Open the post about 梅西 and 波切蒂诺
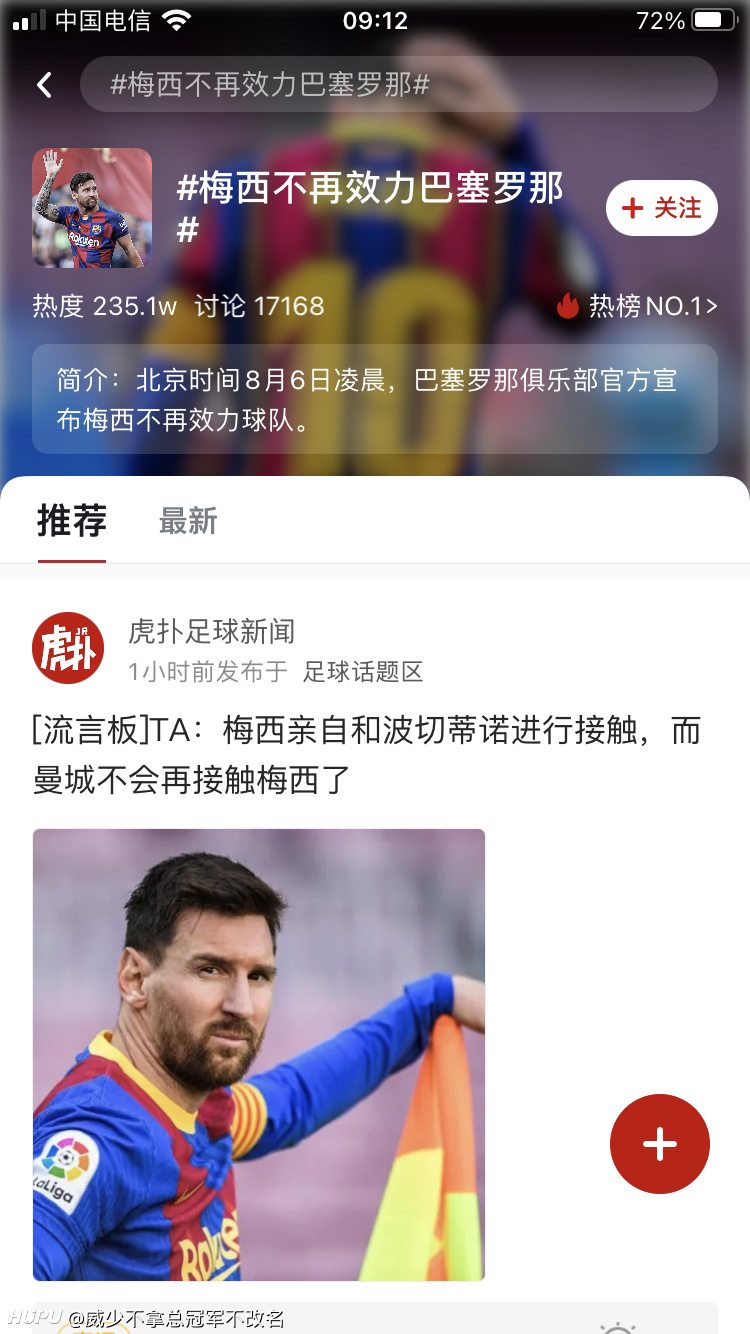Screen dimensions: 750x1334 pos(366,755)
